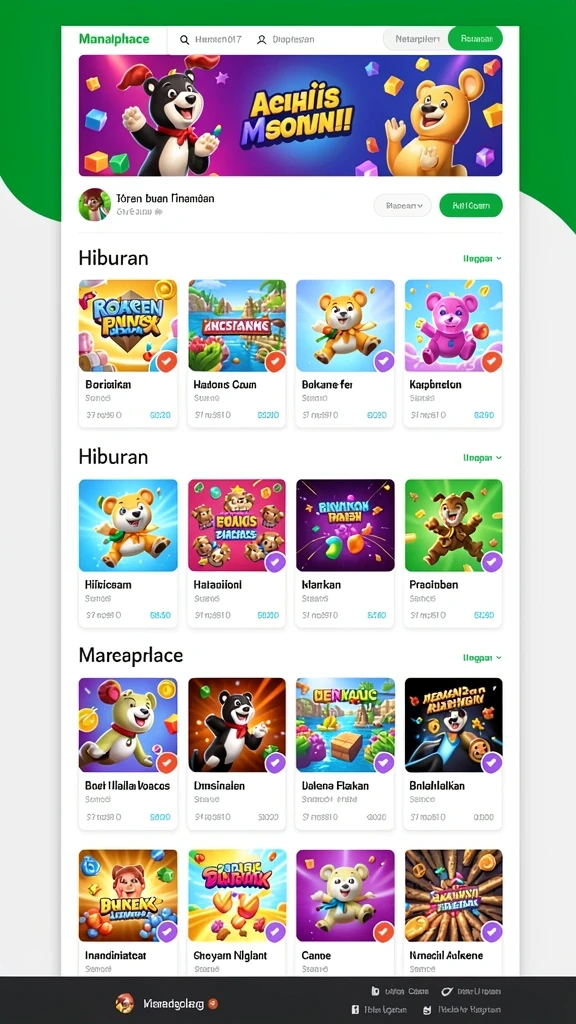Tap the green button in the top bar
576x1024 pixels.
tap(475, 39)
